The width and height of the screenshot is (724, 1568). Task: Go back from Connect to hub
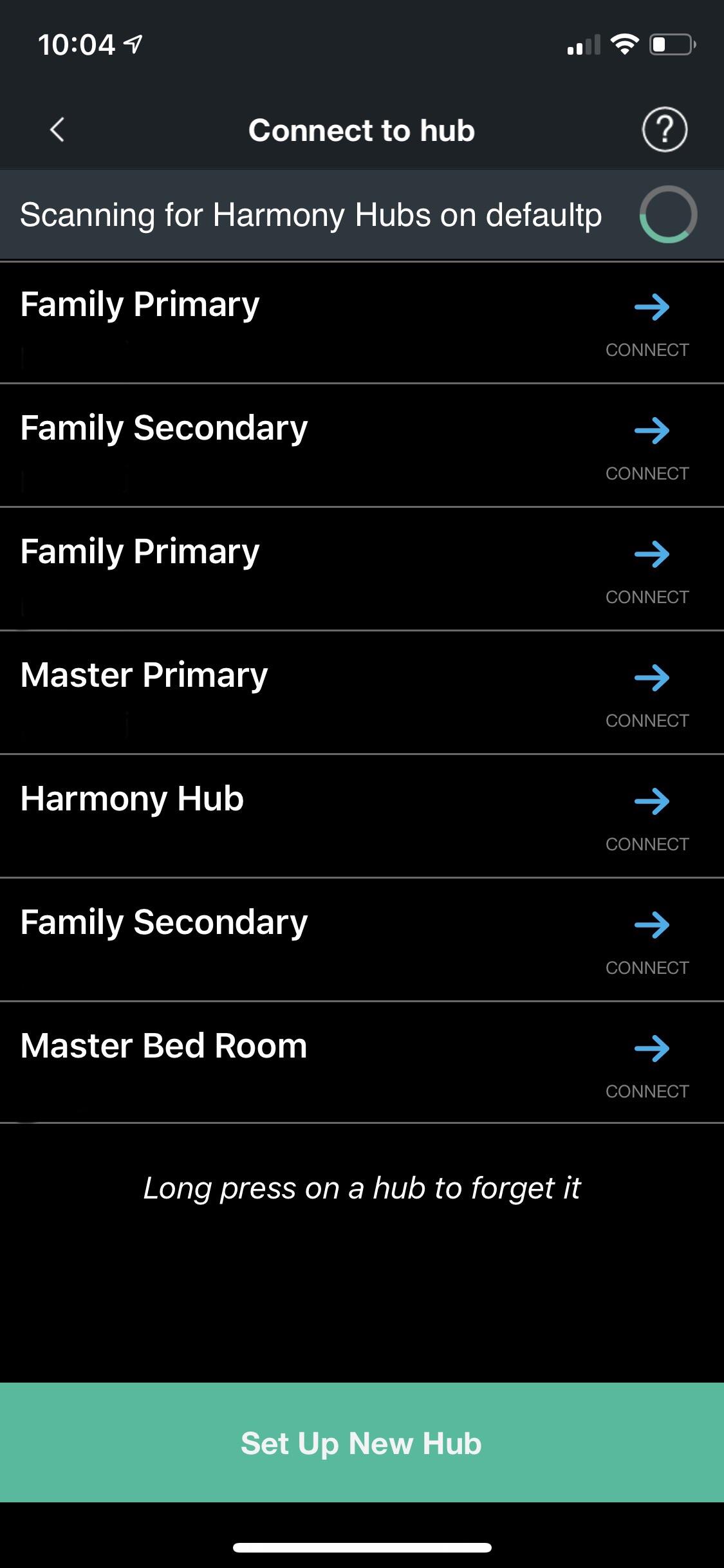click(x=57, y=130)
